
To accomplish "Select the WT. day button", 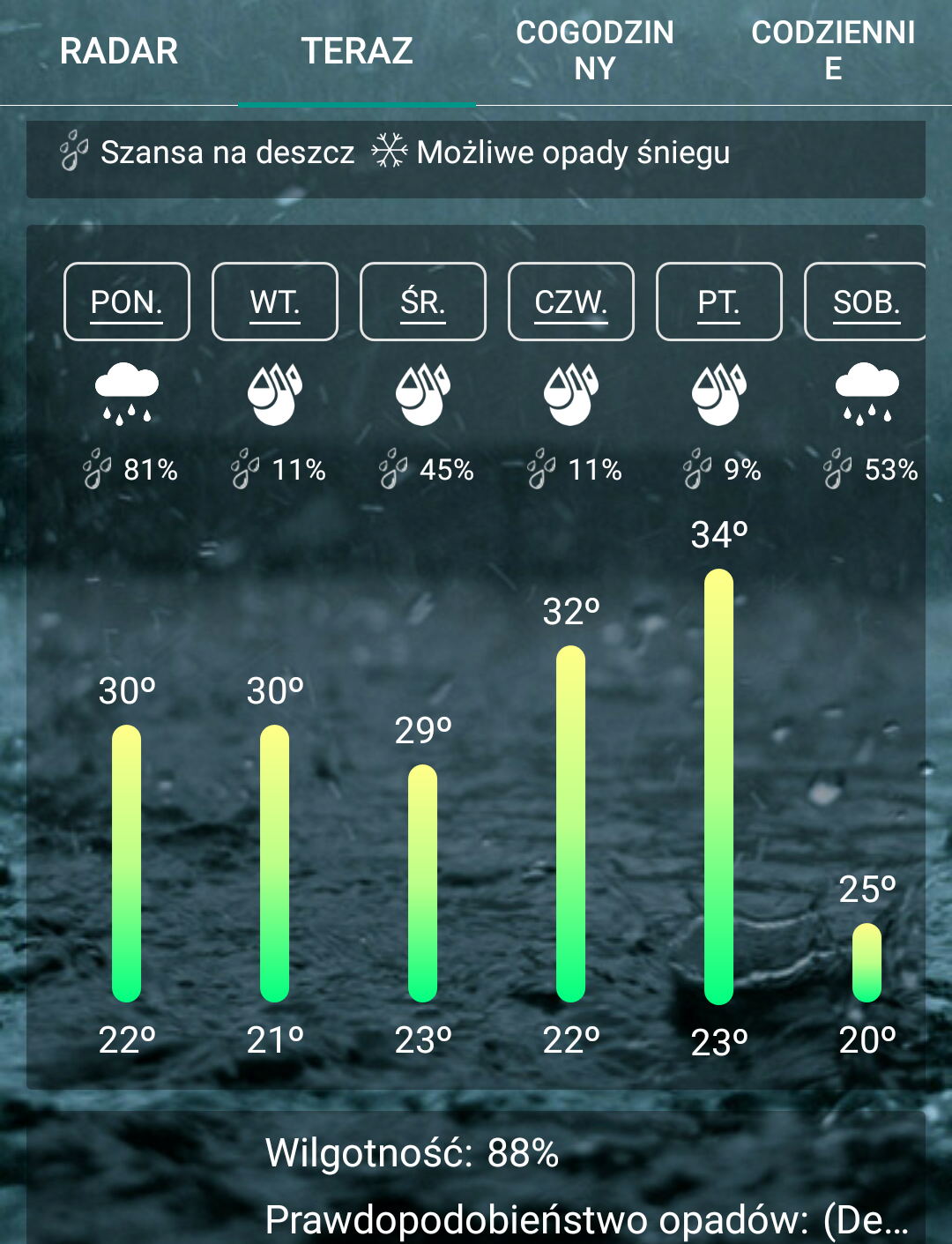I will tap(275, 302).
